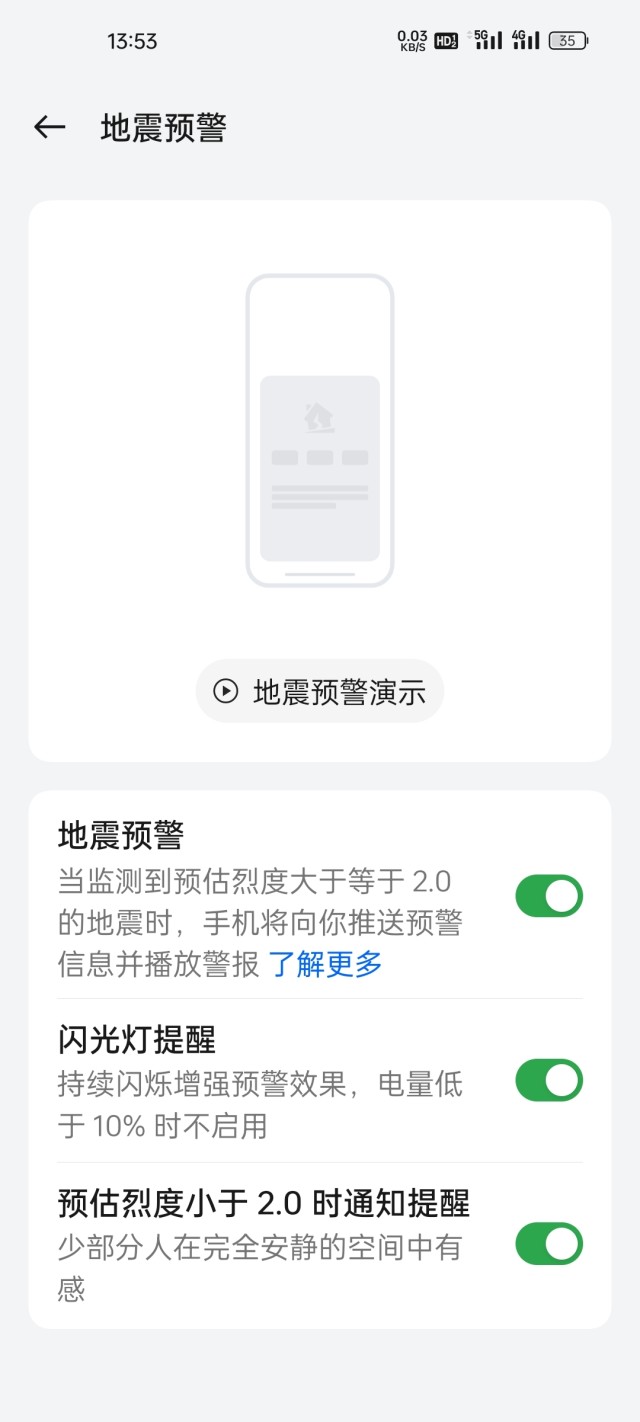This screenshot has width=640, height=1422.
Task: Turn off the 地震预警 switch
Action: tap(548, 896)
